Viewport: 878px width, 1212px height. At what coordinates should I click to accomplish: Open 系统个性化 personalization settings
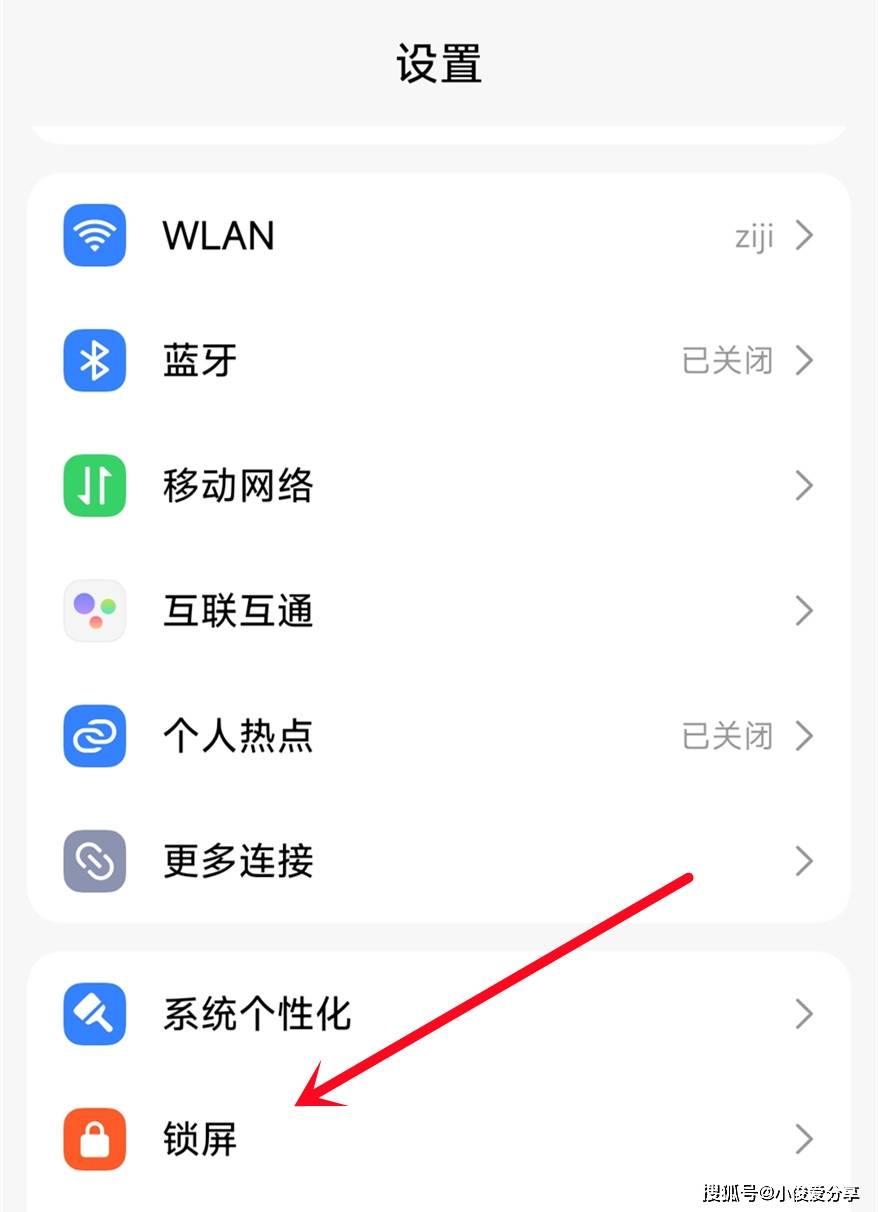438,1014
